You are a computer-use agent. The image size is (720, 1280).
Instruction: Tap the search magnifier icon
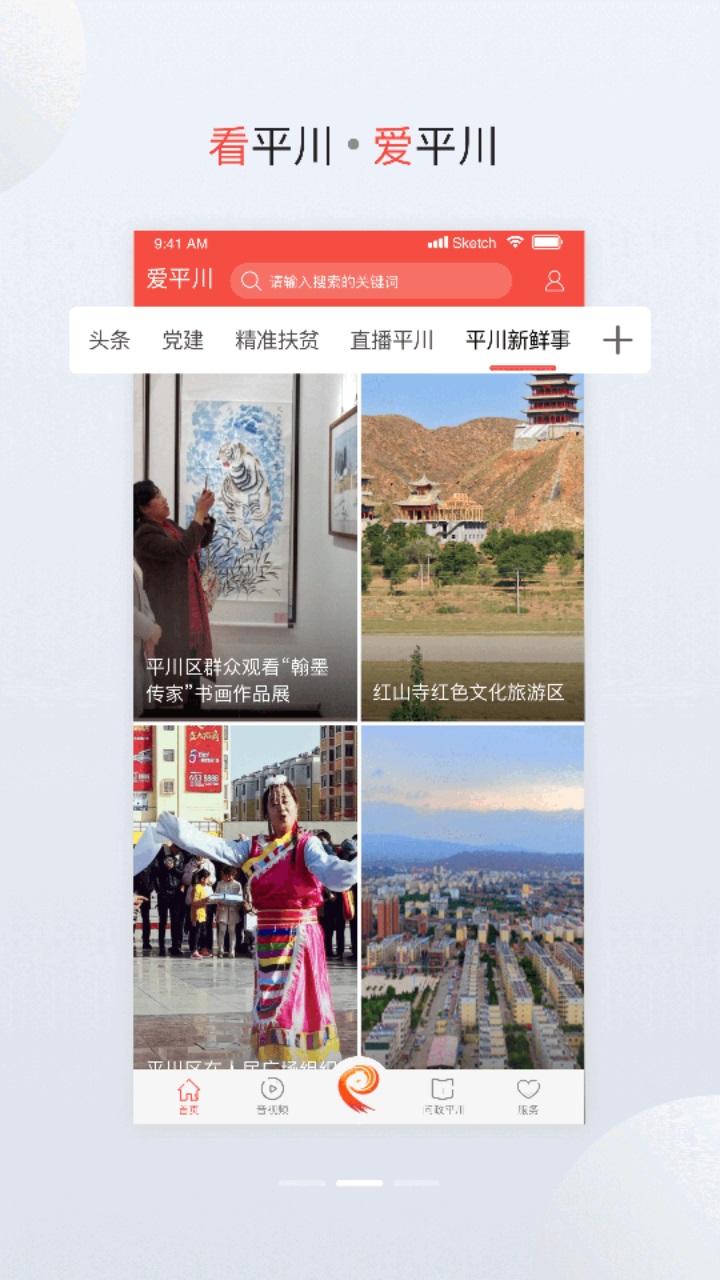pos(251,281)
